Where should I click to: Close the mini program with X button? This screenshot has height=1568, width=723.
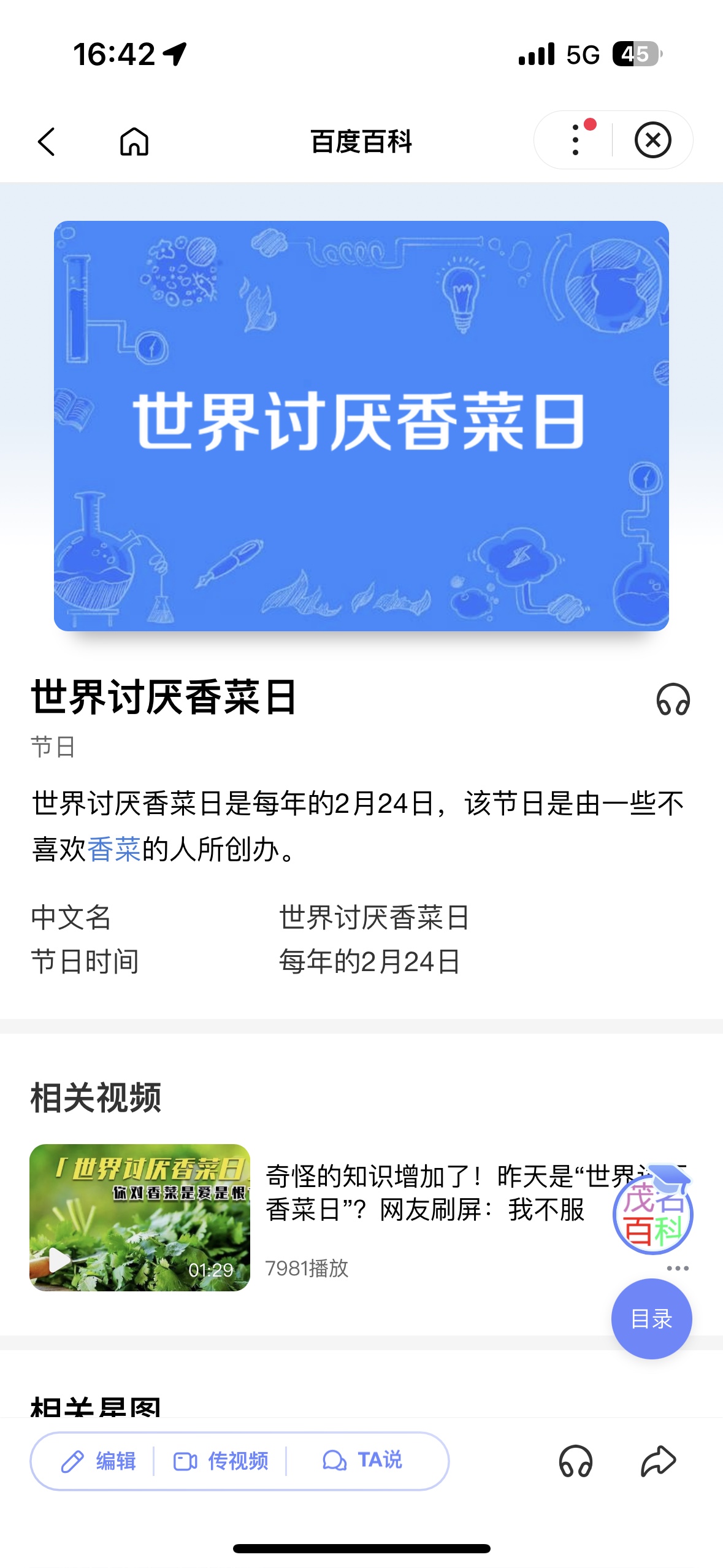pos(652,140)
